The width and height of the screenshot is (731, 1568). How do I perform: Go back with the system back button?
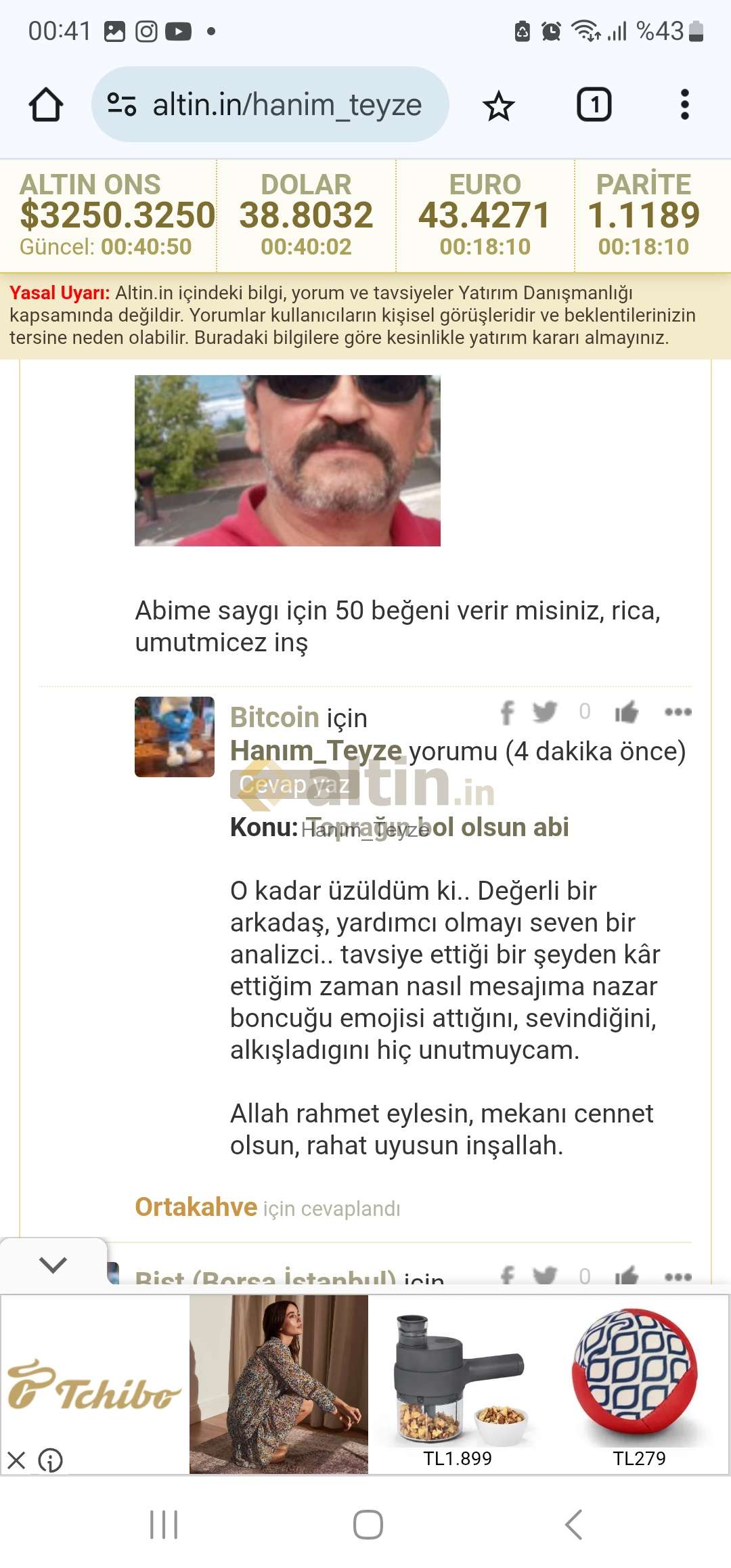(x=573, y=1525)
